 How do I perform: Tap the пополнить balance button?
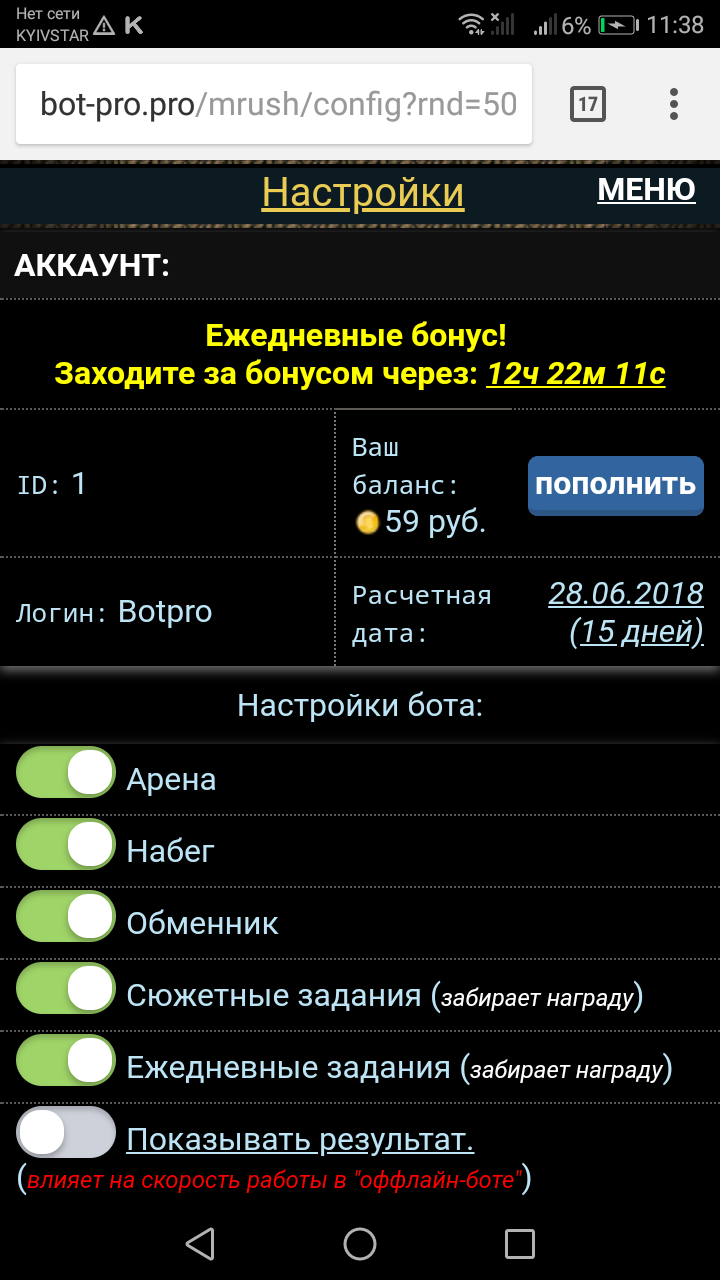pyautogui.click(x=616, y=485)
